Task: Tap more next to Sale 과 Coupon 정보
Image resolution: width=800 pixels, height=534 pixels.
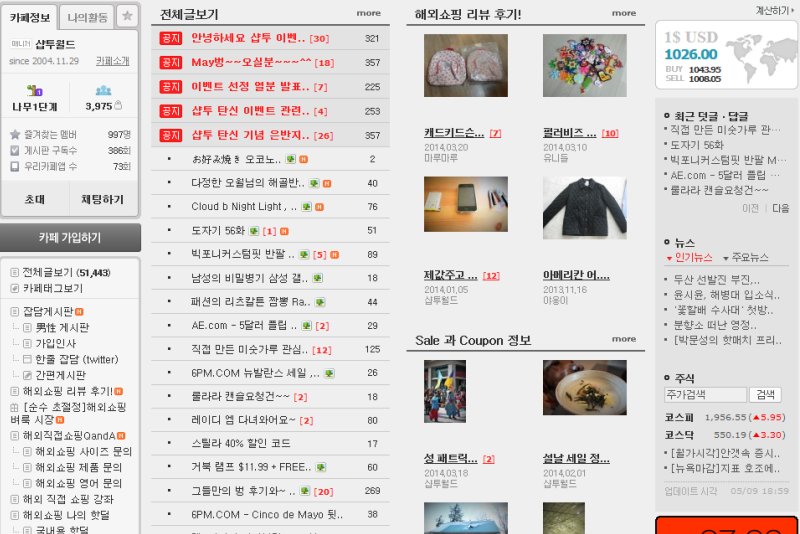Action: [623, 339]
